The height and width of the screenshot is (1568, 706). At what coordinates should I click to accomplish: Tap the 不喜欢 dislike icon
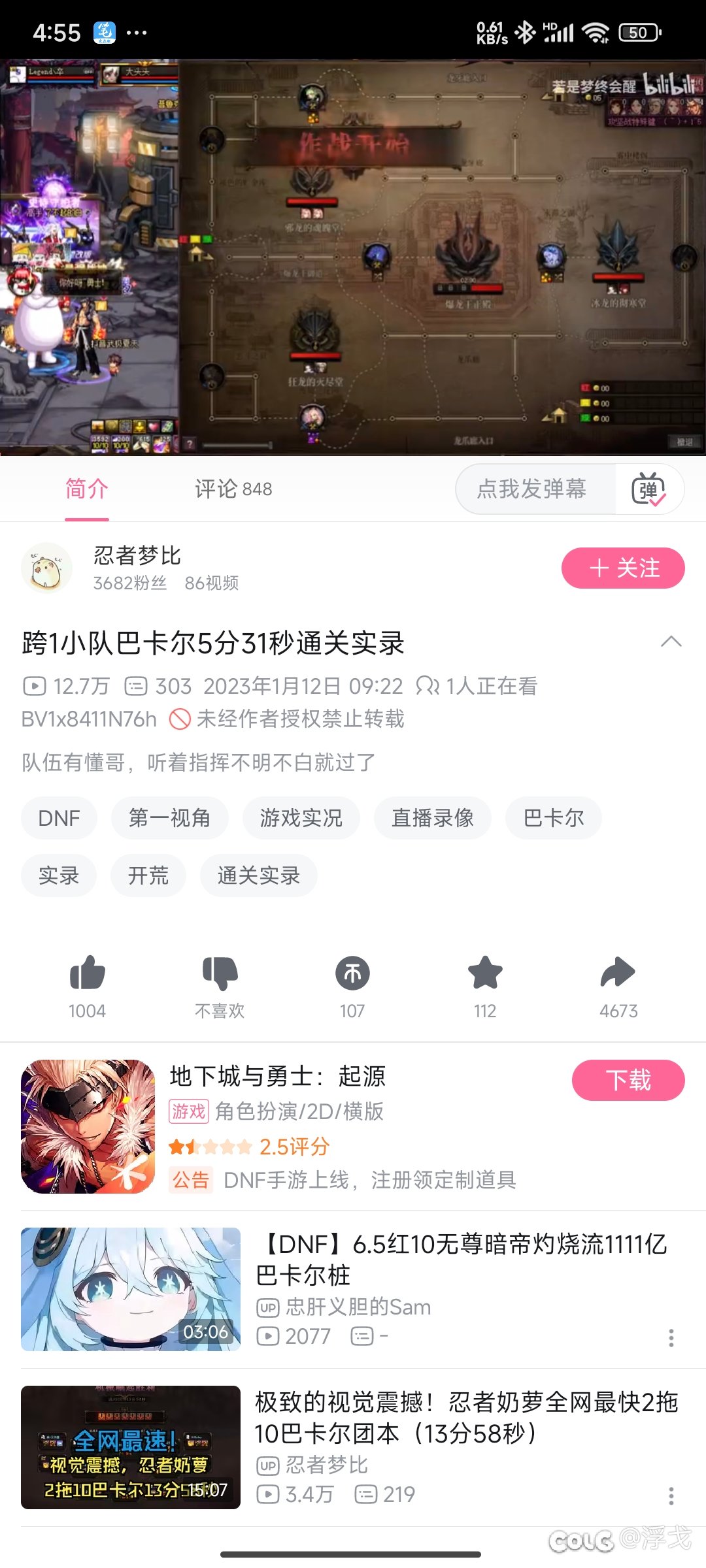tap(220, 973)
